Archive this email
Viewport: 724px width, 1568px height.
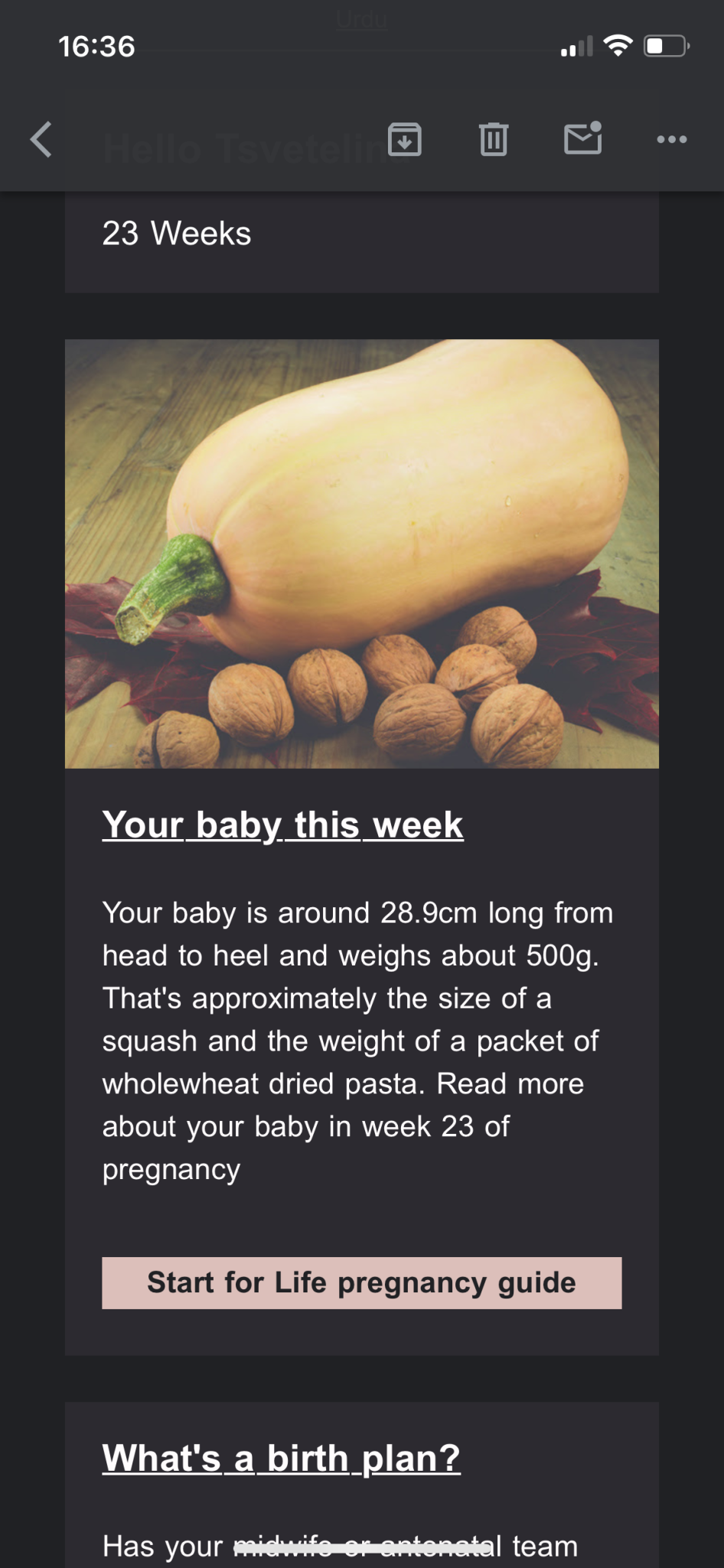(404, 139)
